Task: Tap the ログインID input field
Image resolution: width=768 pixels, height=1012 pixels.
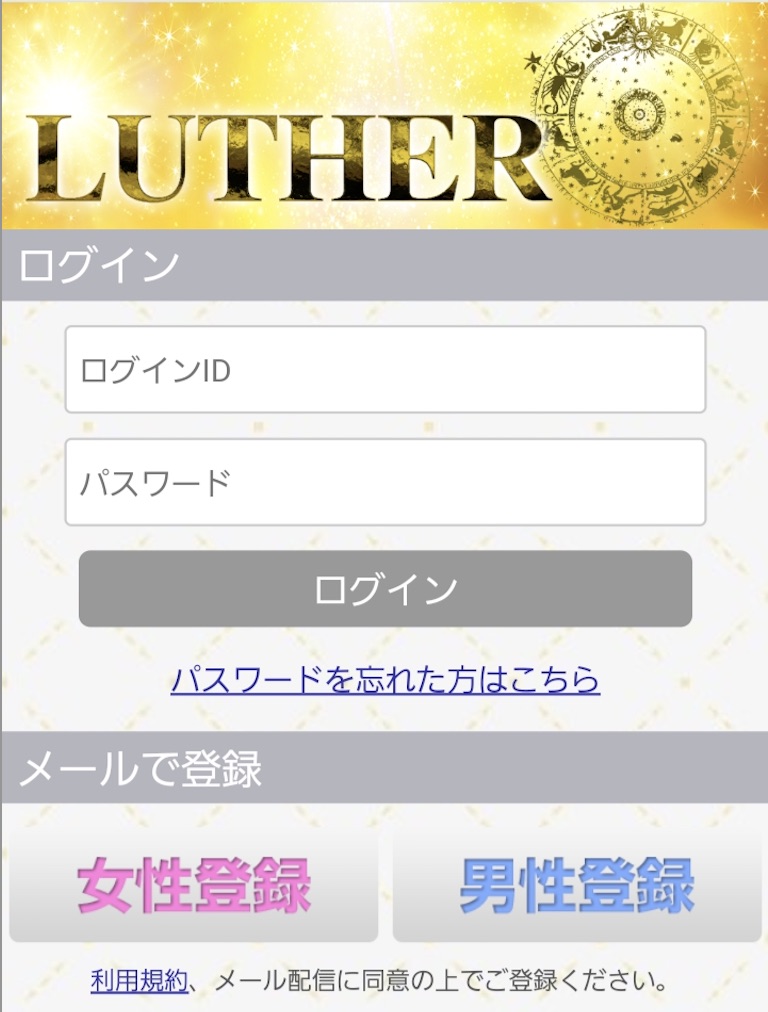Action: [385, 370]
